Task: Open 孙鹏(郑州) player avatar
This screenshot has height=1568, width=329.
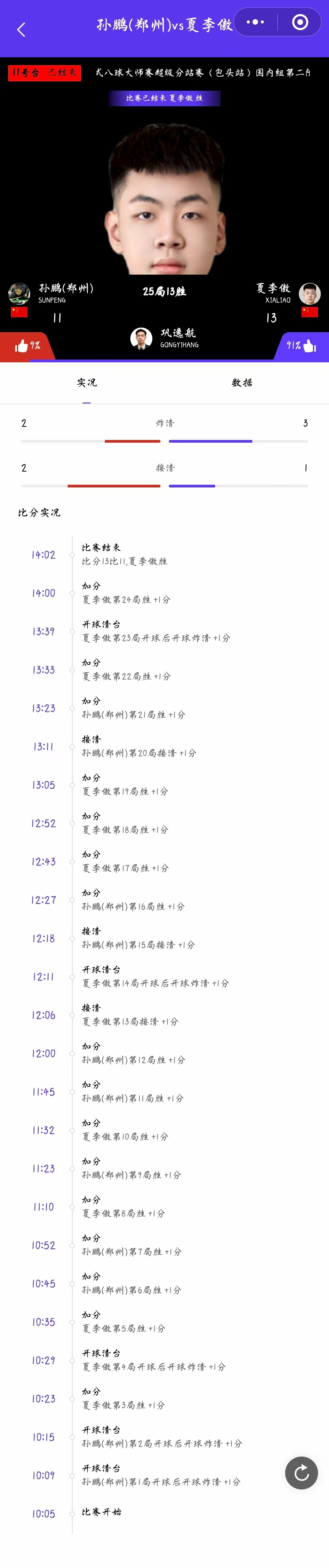Action: 19,294
